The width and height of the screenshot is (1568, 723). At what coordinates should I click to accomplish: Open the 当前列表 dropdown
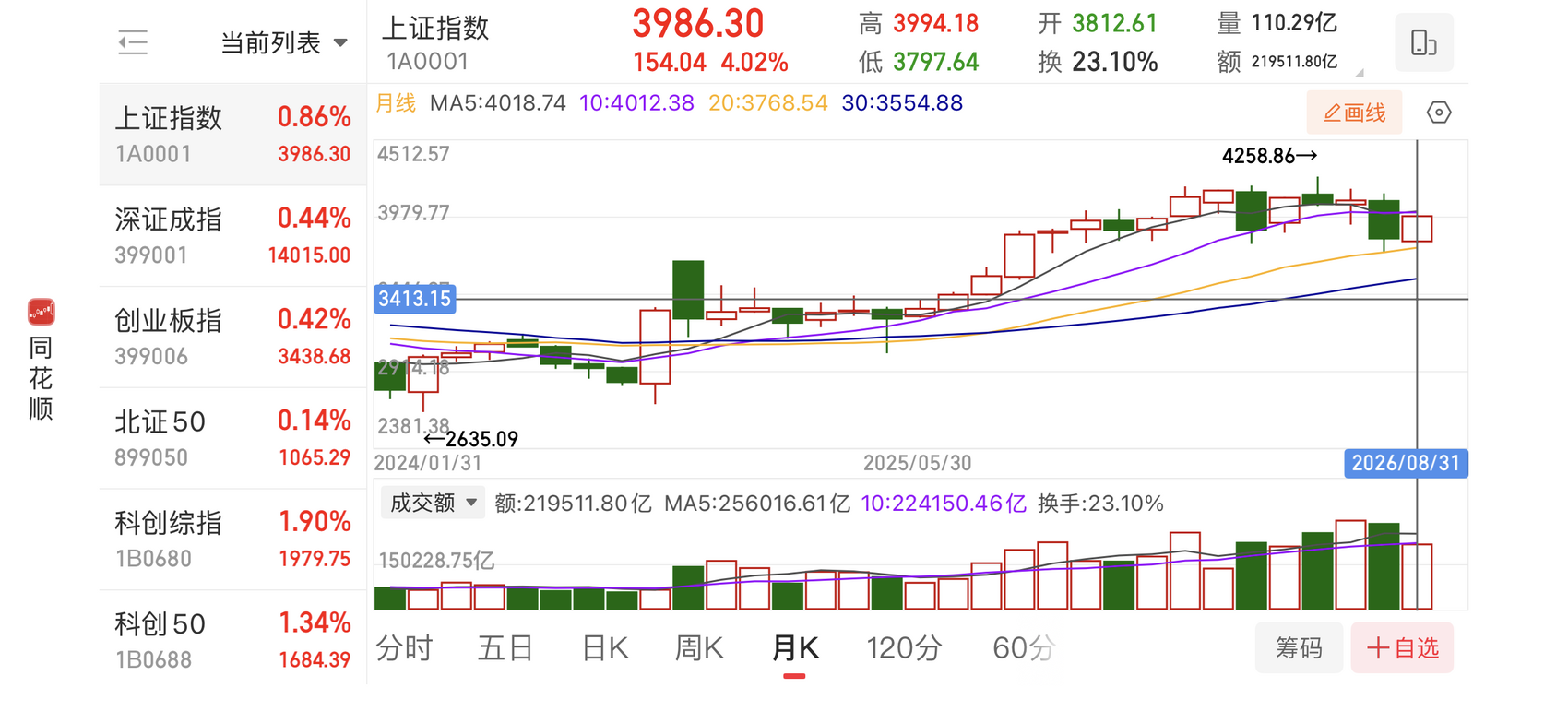point(284,42)
